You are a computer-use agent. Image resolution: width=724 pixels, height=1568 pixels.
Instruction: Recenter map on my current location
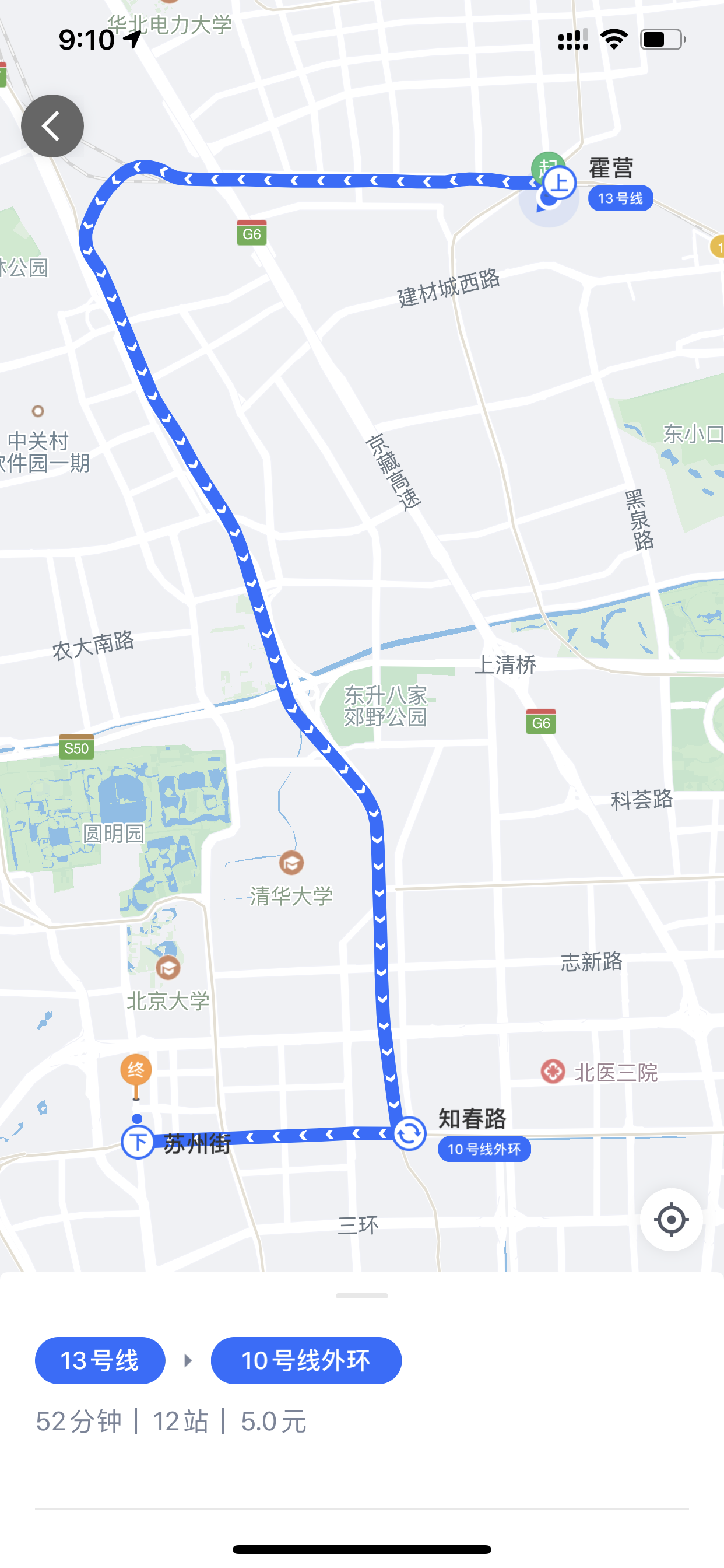point(671,1219)
